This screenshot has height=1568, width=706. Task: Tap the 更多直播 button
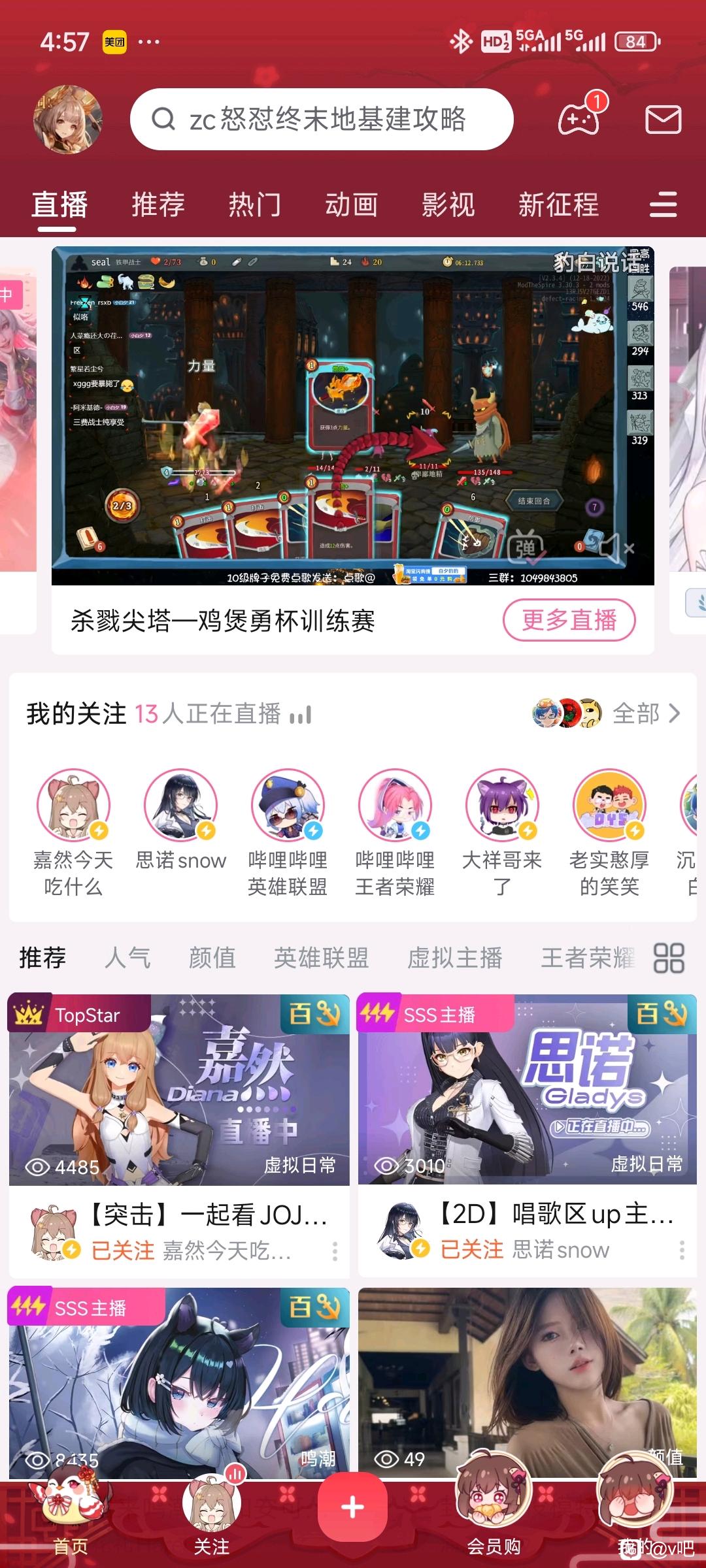(x=569, y=620)
